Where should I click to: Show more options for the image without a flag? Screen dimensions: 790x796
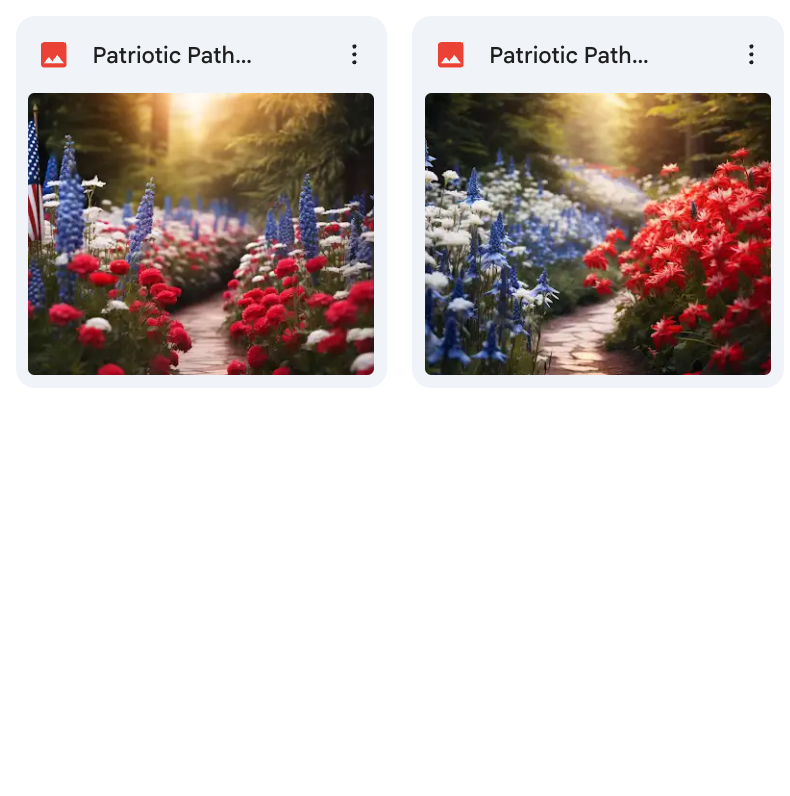click(751, 55)
